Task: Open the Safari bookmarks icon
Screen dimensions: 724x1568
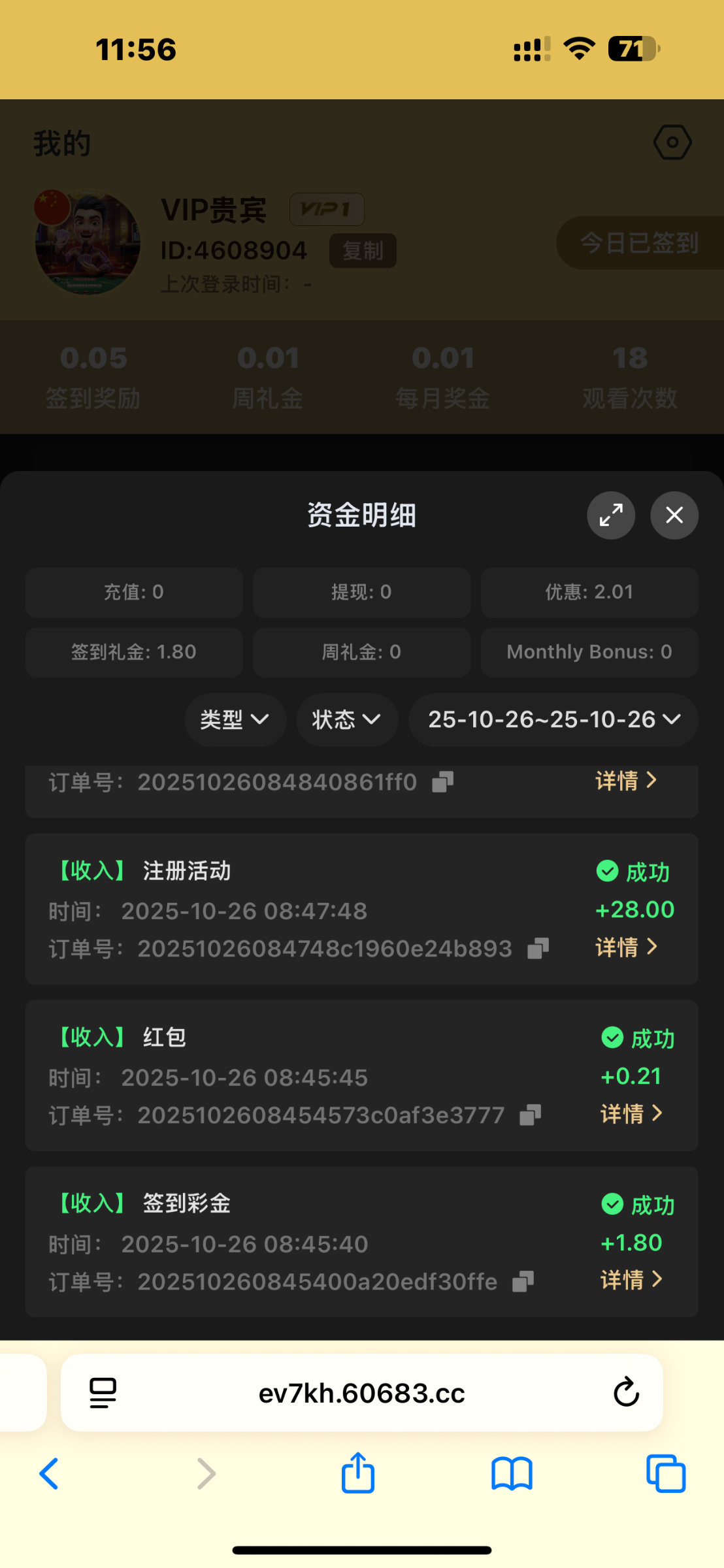Action: pos(512,1473)
